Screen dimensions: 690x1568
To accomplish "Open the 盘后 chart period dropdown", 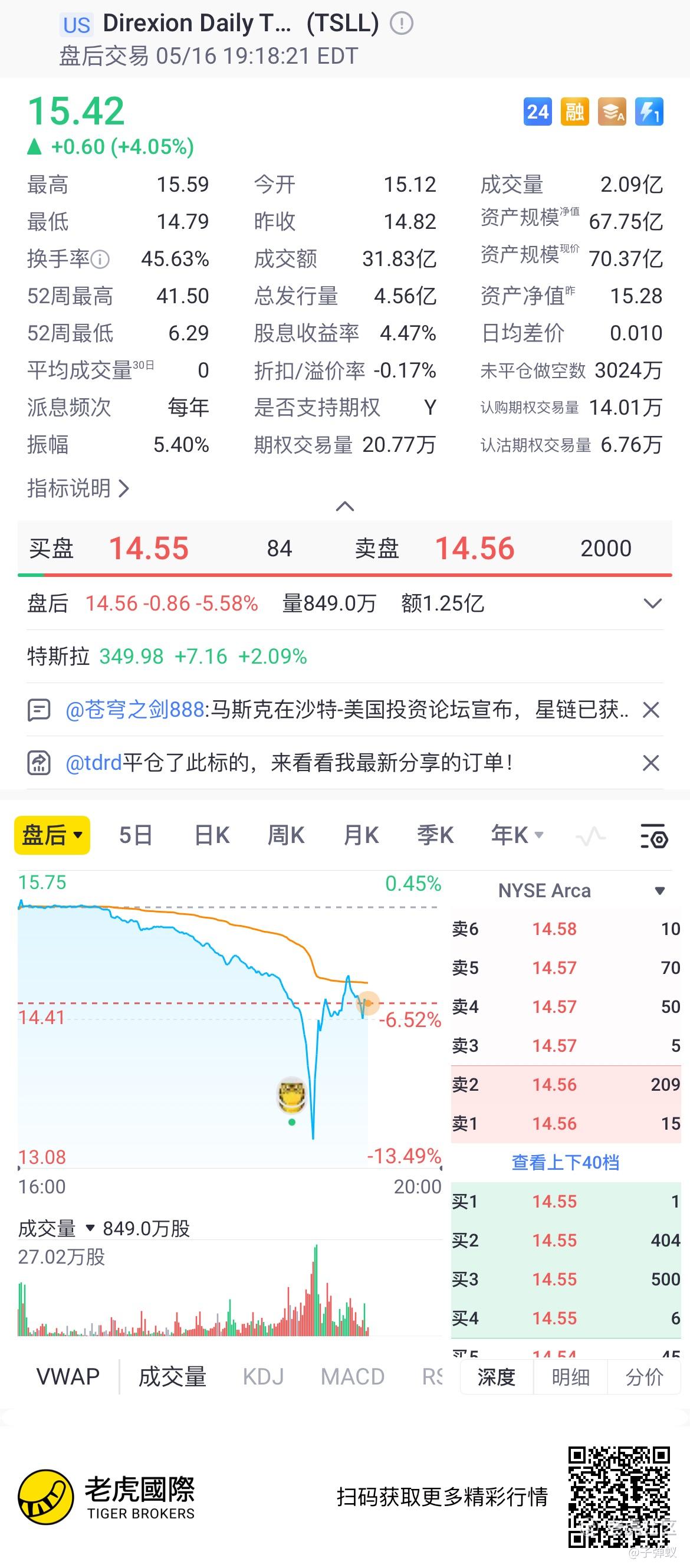I will pos(52,835).
